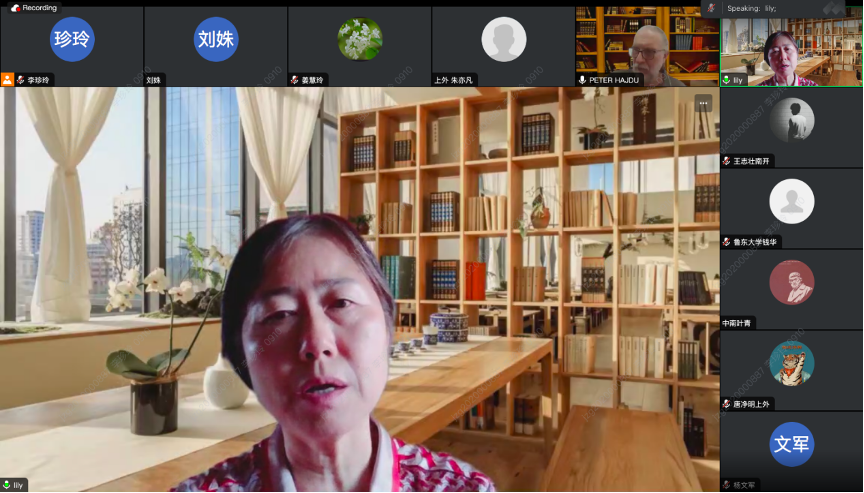Open the 杨文军 participant tile

click(x=791, y=451)
